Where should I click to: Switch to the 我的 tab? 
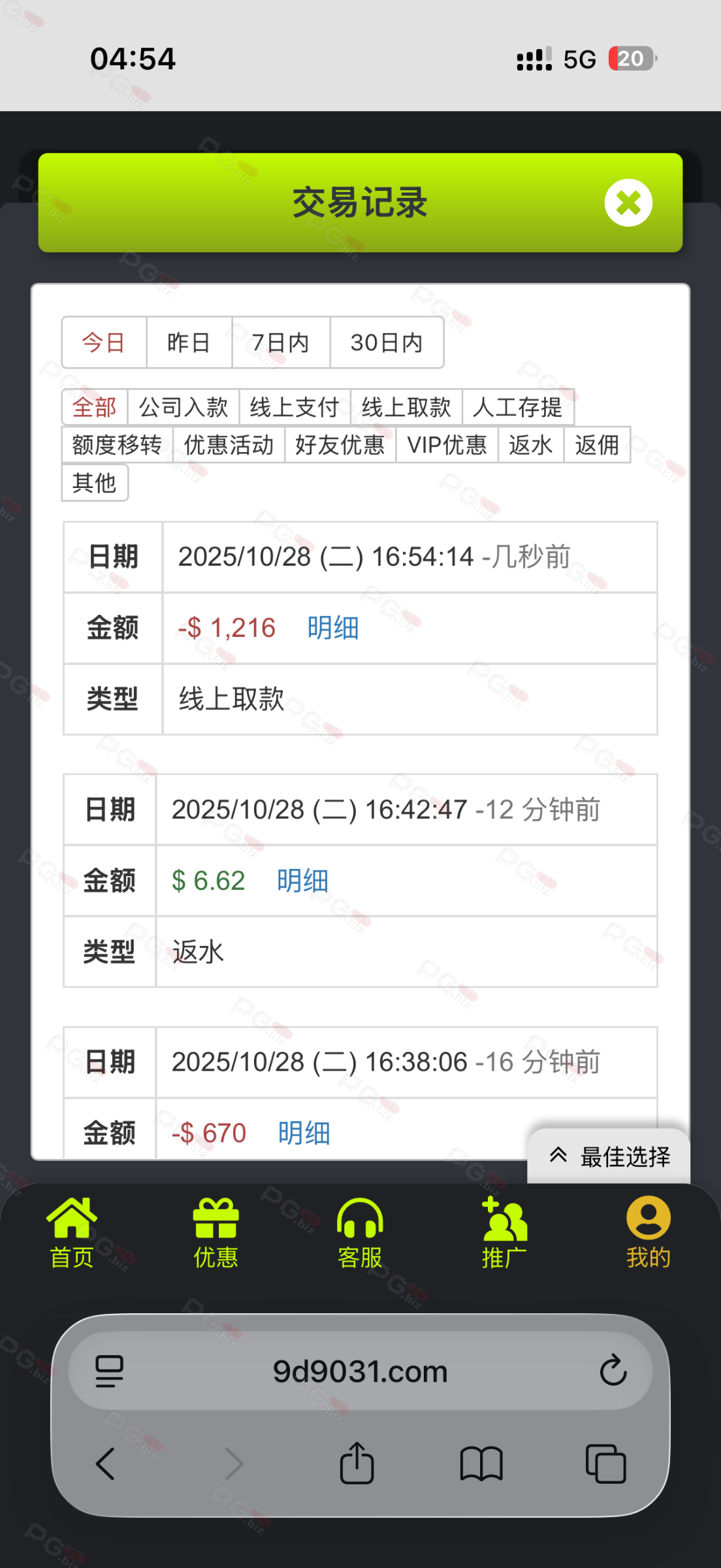tap(648, 1232)
